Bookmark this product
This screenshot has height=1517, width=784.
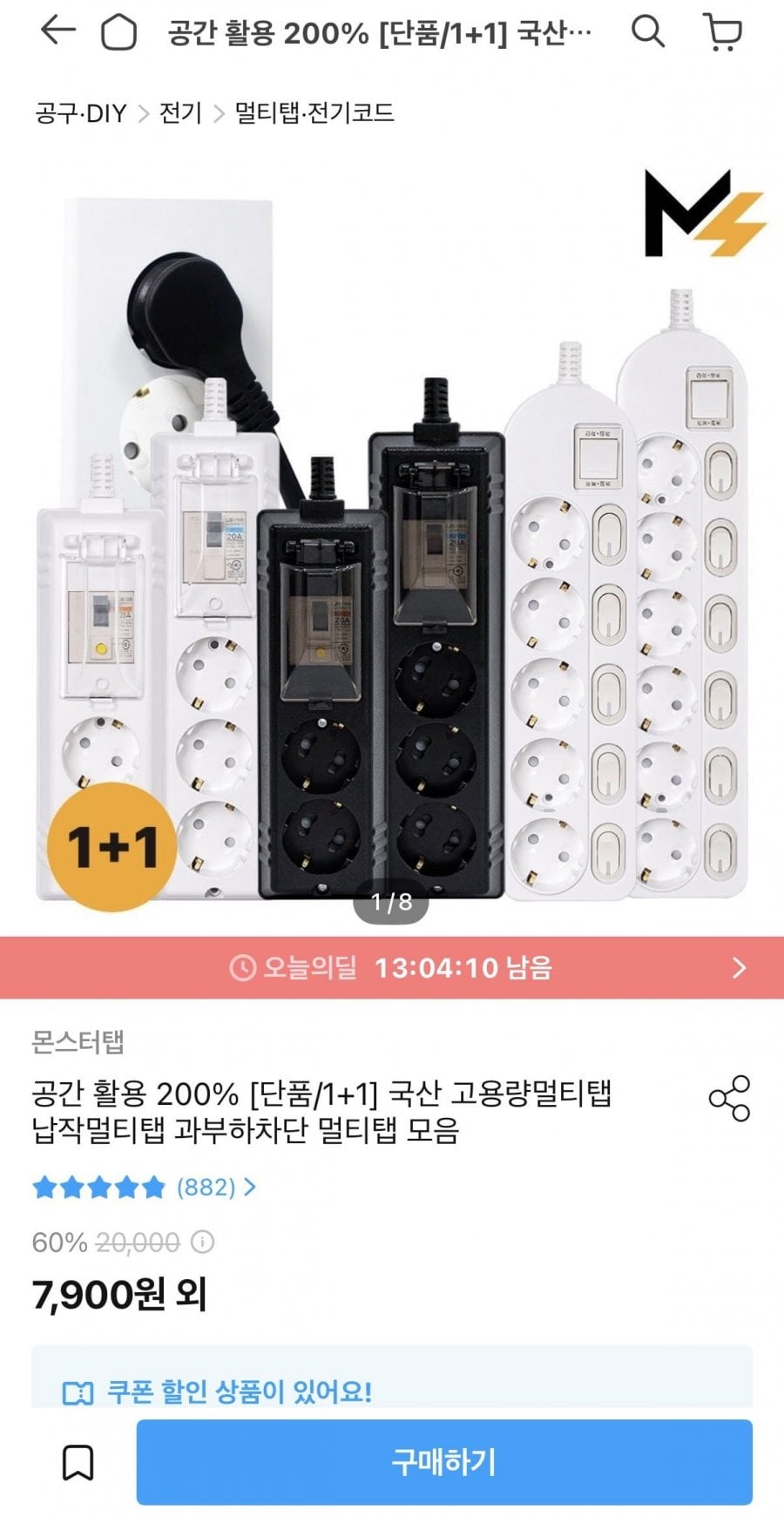(78, 1462)
